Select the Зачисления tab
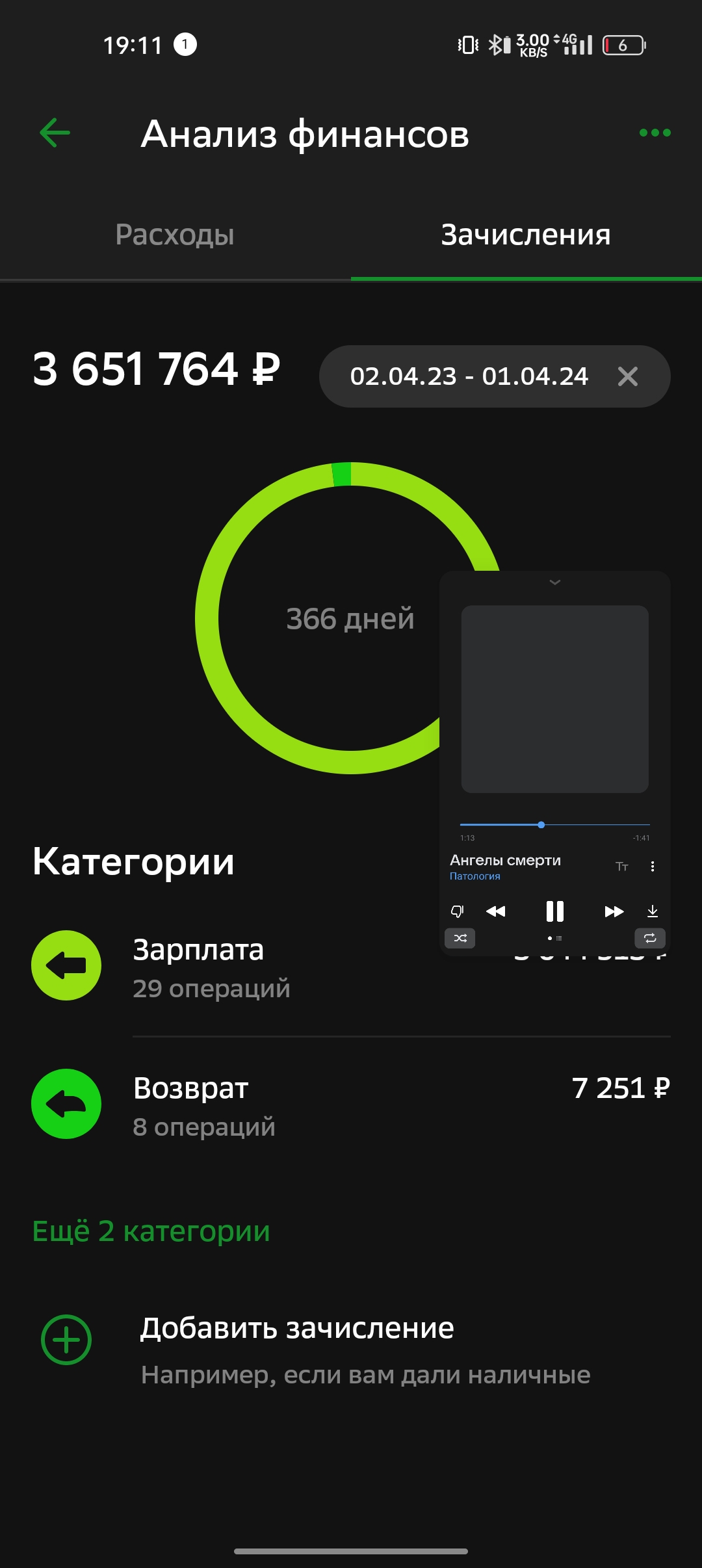 tap(526, 235)
